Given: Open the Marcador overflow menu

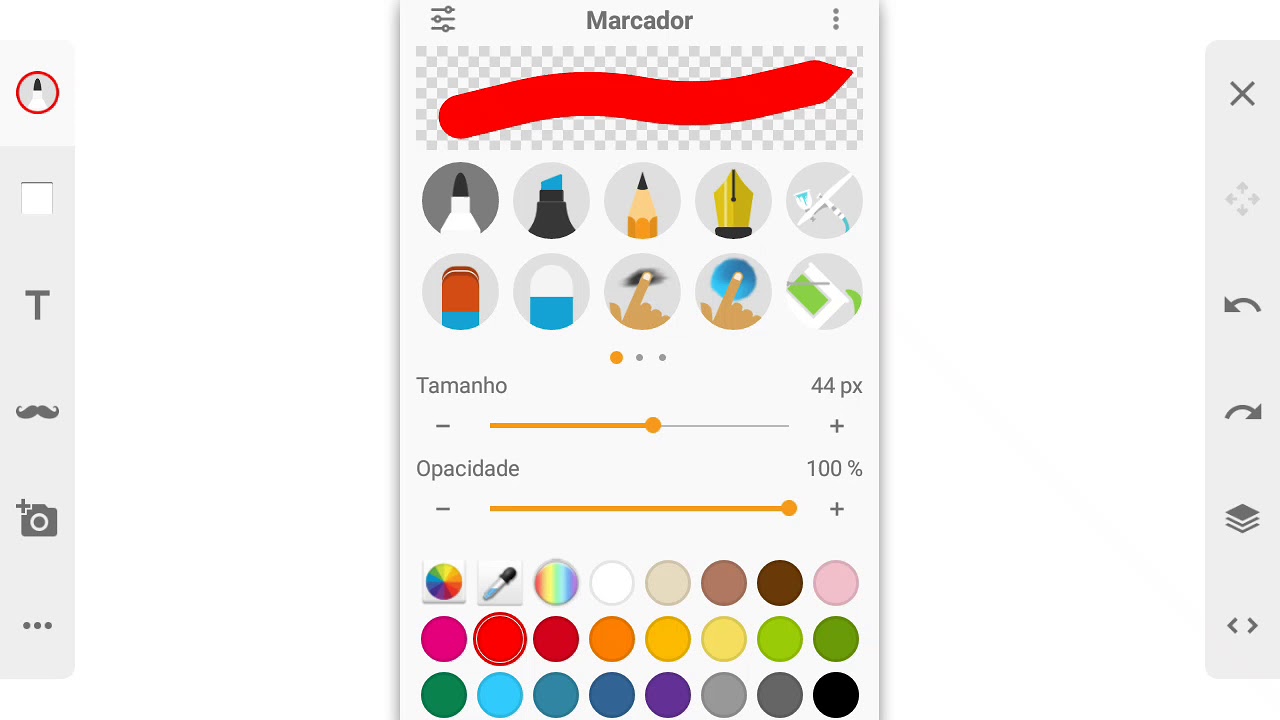Looking at the screenshot, I should pos(836,20).
